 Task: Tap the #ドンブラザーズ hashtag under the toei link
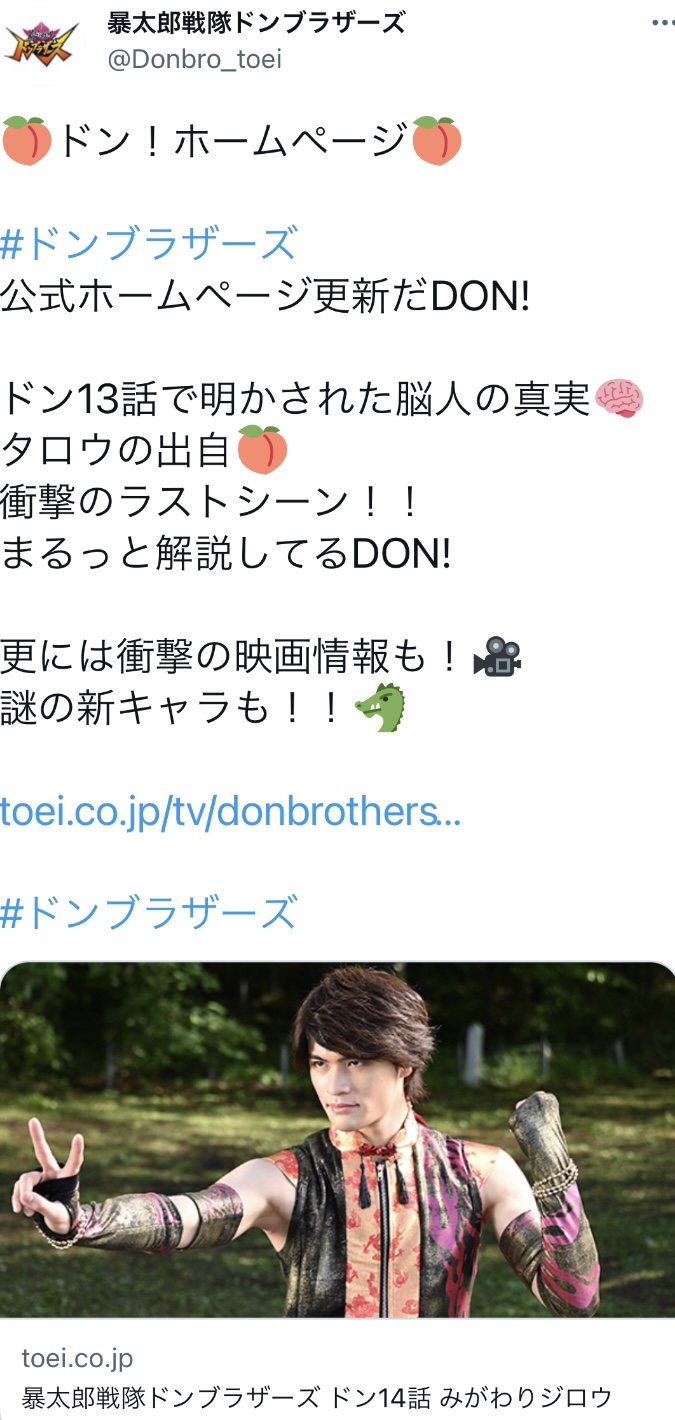point(149,912)
